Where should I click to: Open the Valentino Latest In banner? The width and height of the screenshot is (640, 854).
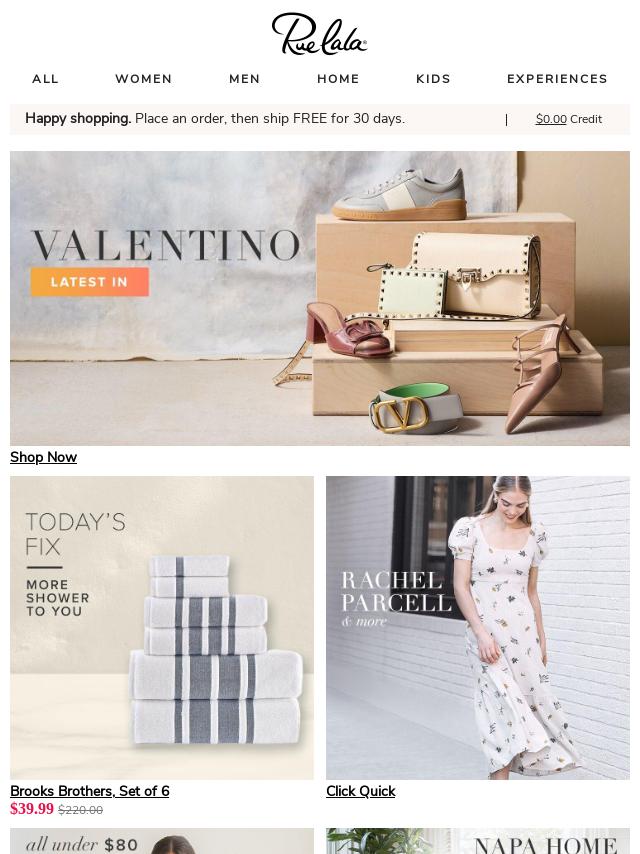point(320,298)
